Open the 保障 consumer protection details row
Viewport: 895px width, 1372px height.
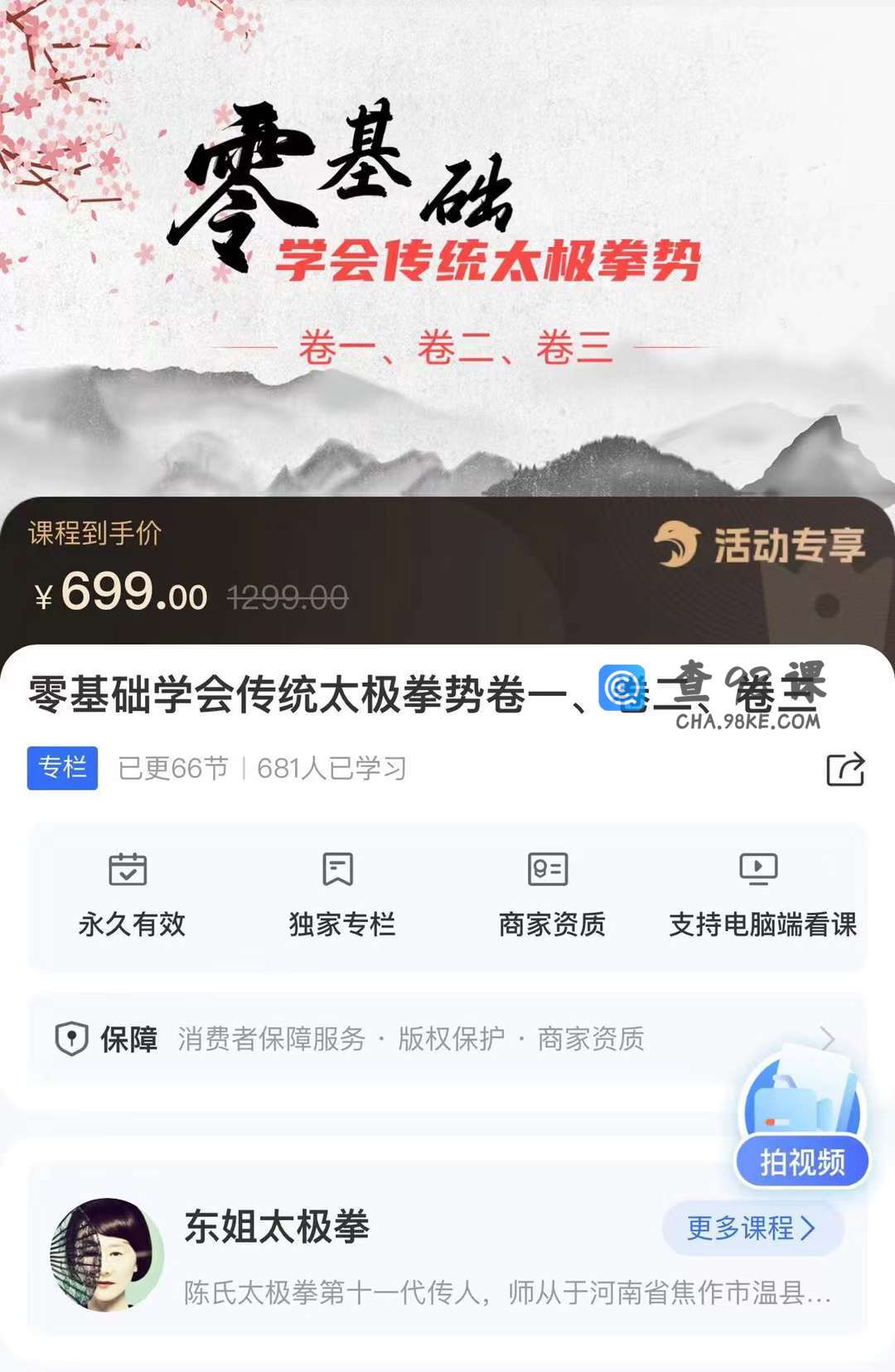(414, 1038)
